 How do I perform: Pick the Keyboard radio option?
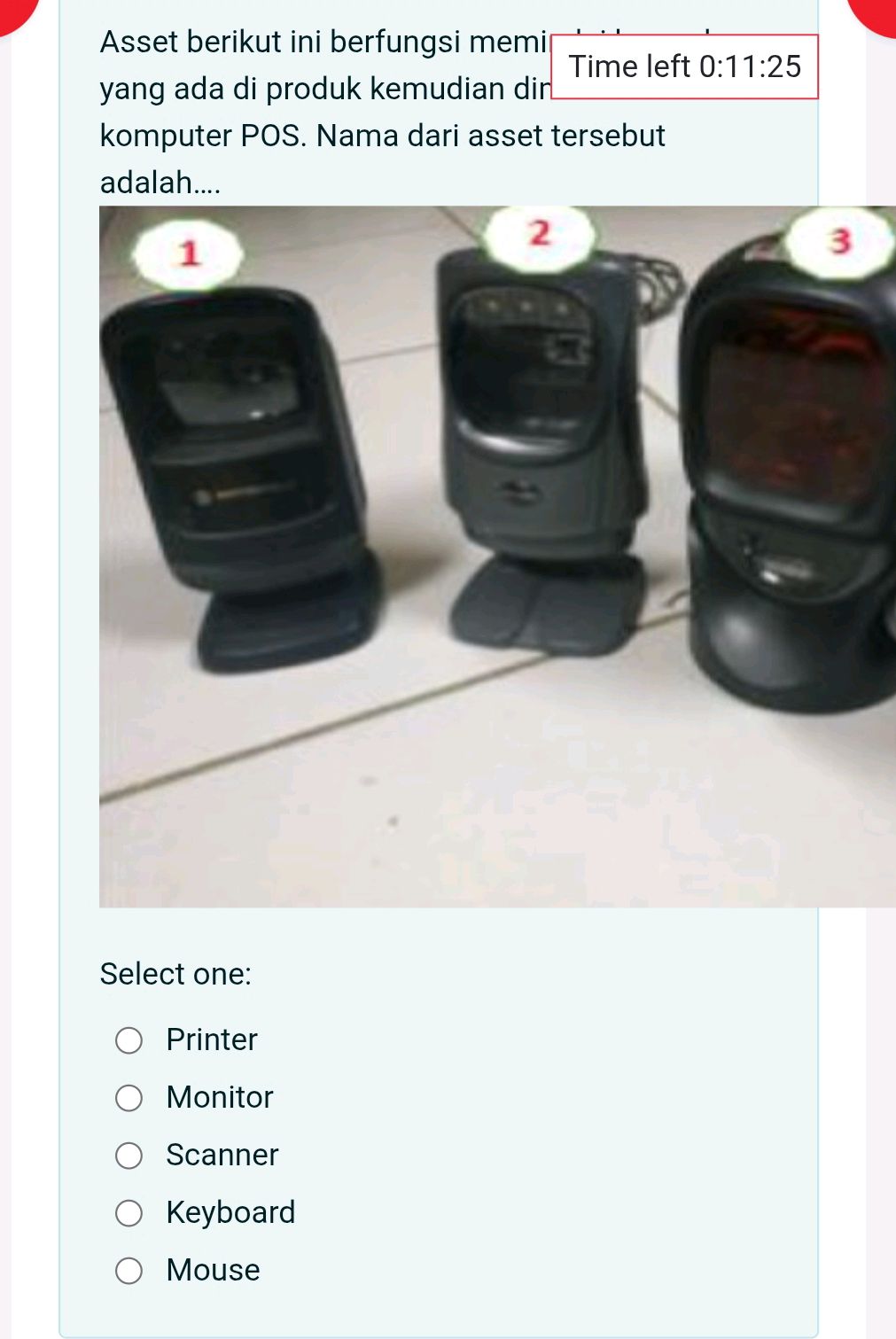[x=129, y=1213]
